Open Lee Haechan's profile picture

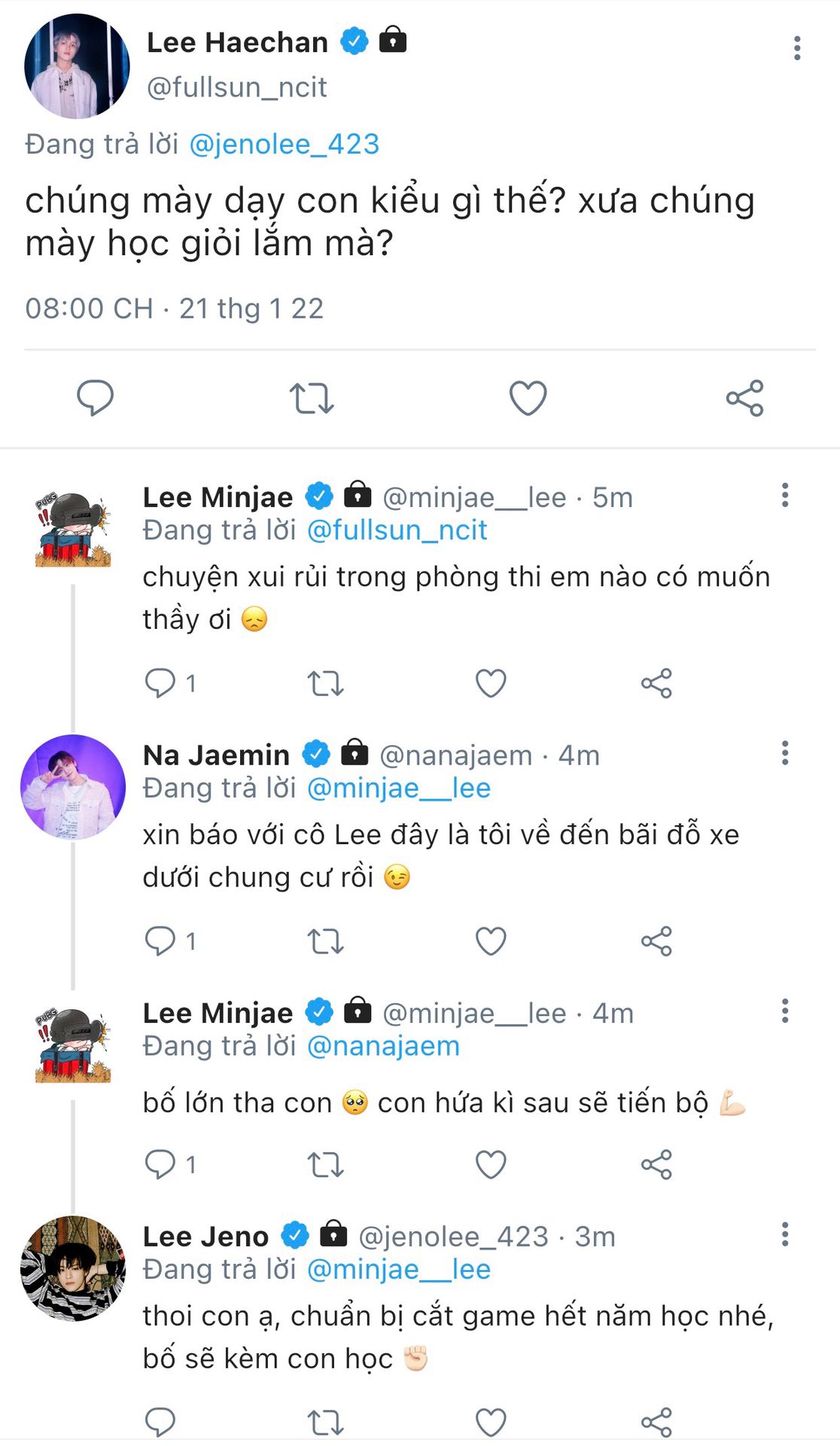(x=77, y=66)
